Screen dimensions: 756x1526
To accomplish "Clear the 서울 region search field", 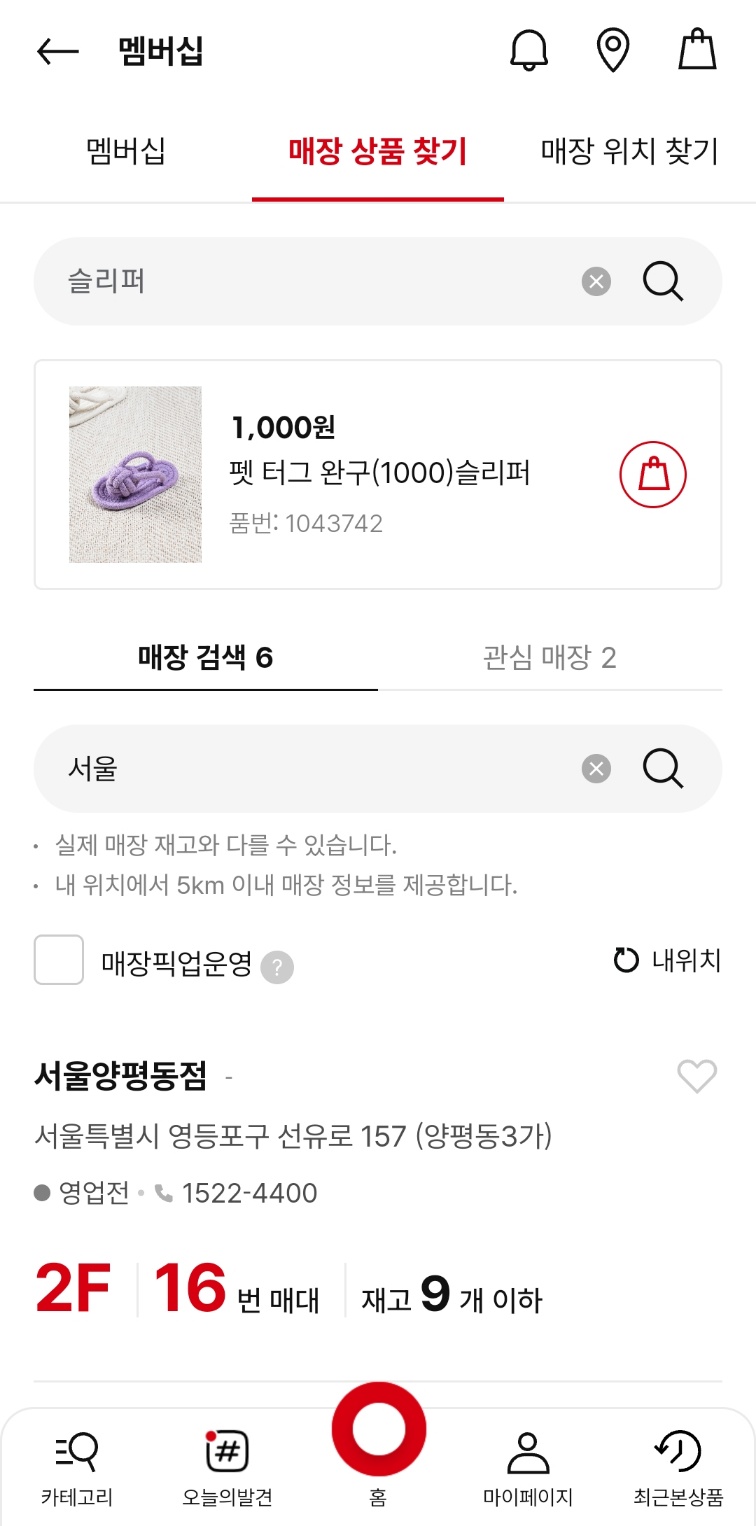I will (x=595, y=768).
